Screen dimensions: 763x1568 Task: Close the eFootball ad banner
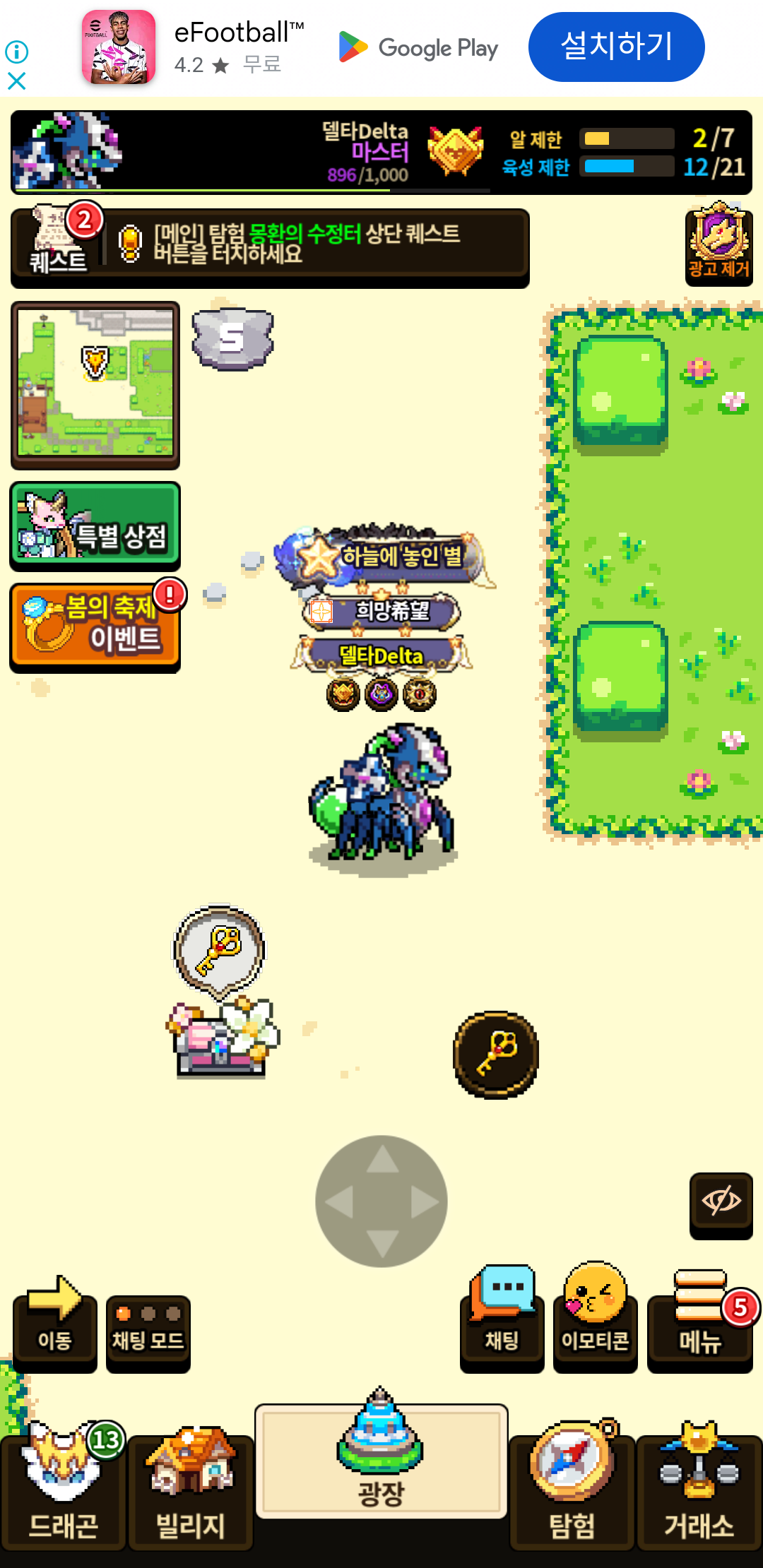coord(16,81)
